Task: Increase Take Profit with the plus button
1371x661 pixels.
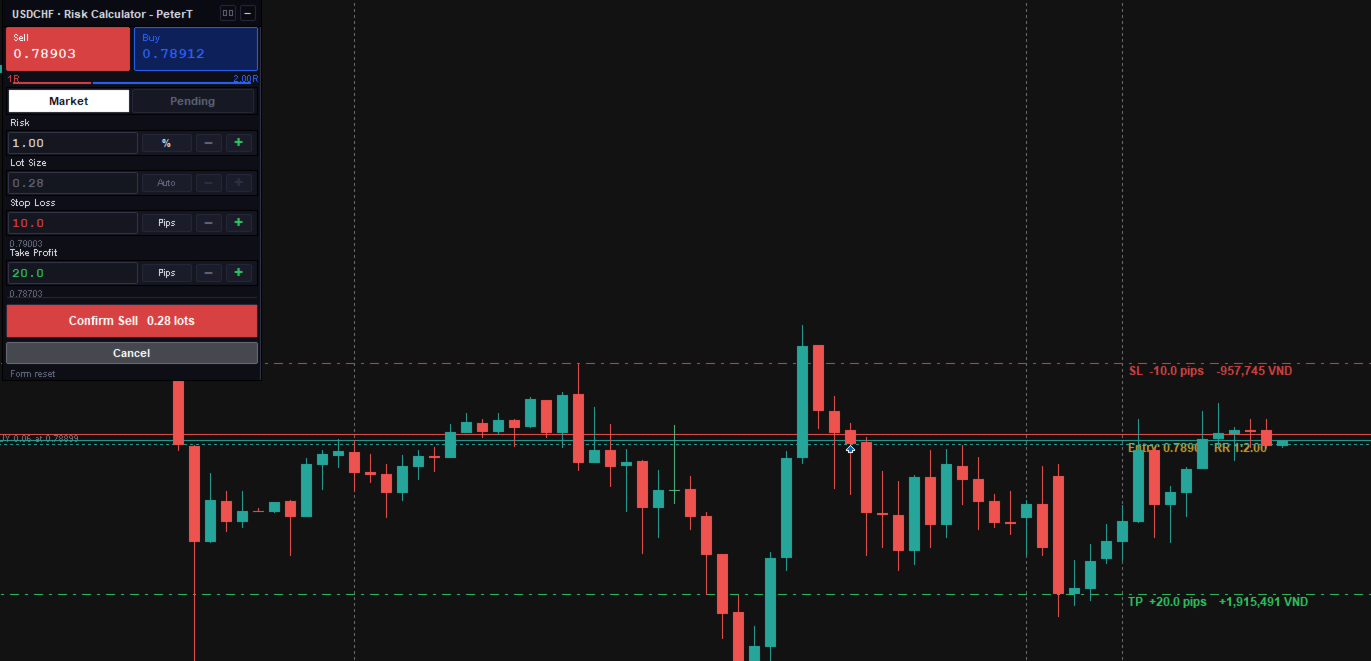Action: tap(239, 273)
